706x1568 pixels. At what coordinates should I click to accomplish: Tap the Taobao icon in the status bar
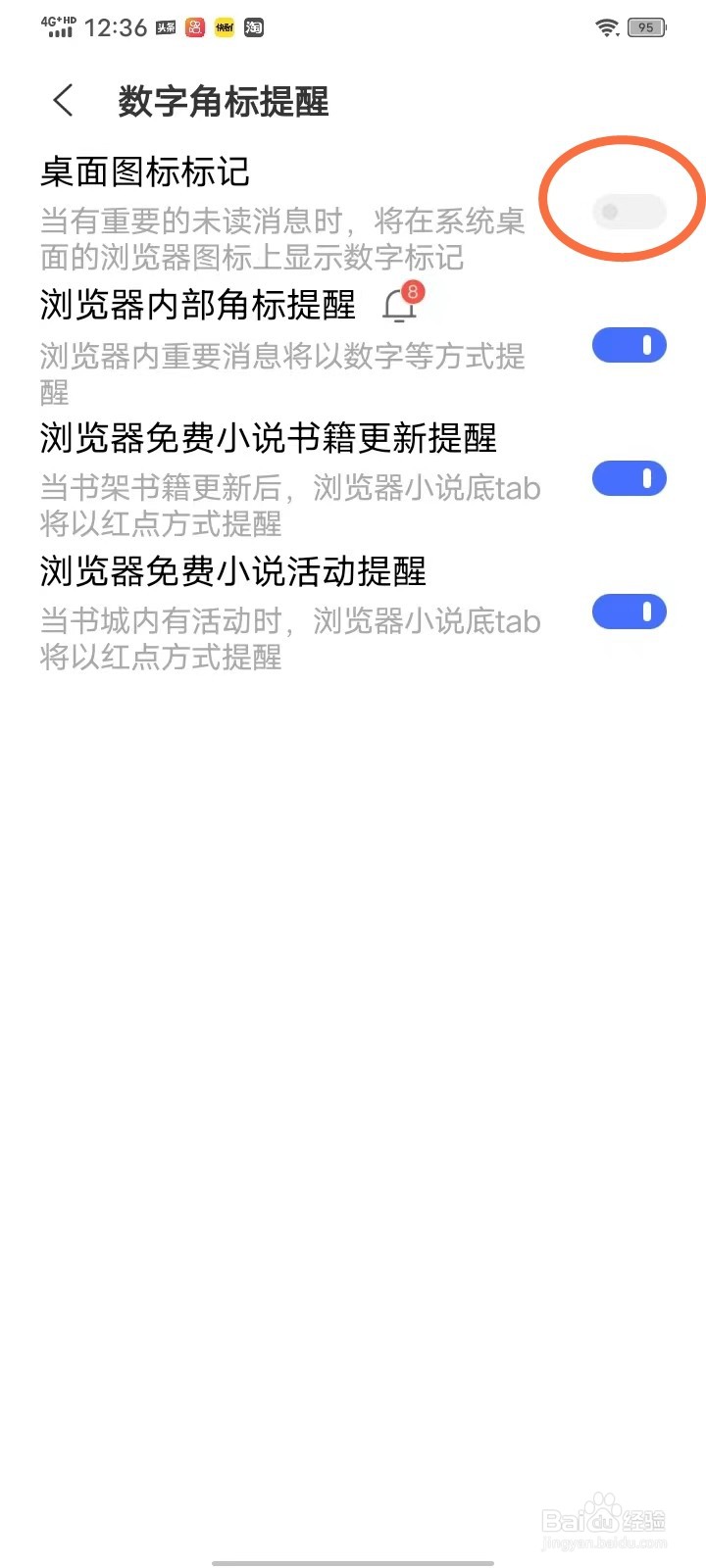252,27
